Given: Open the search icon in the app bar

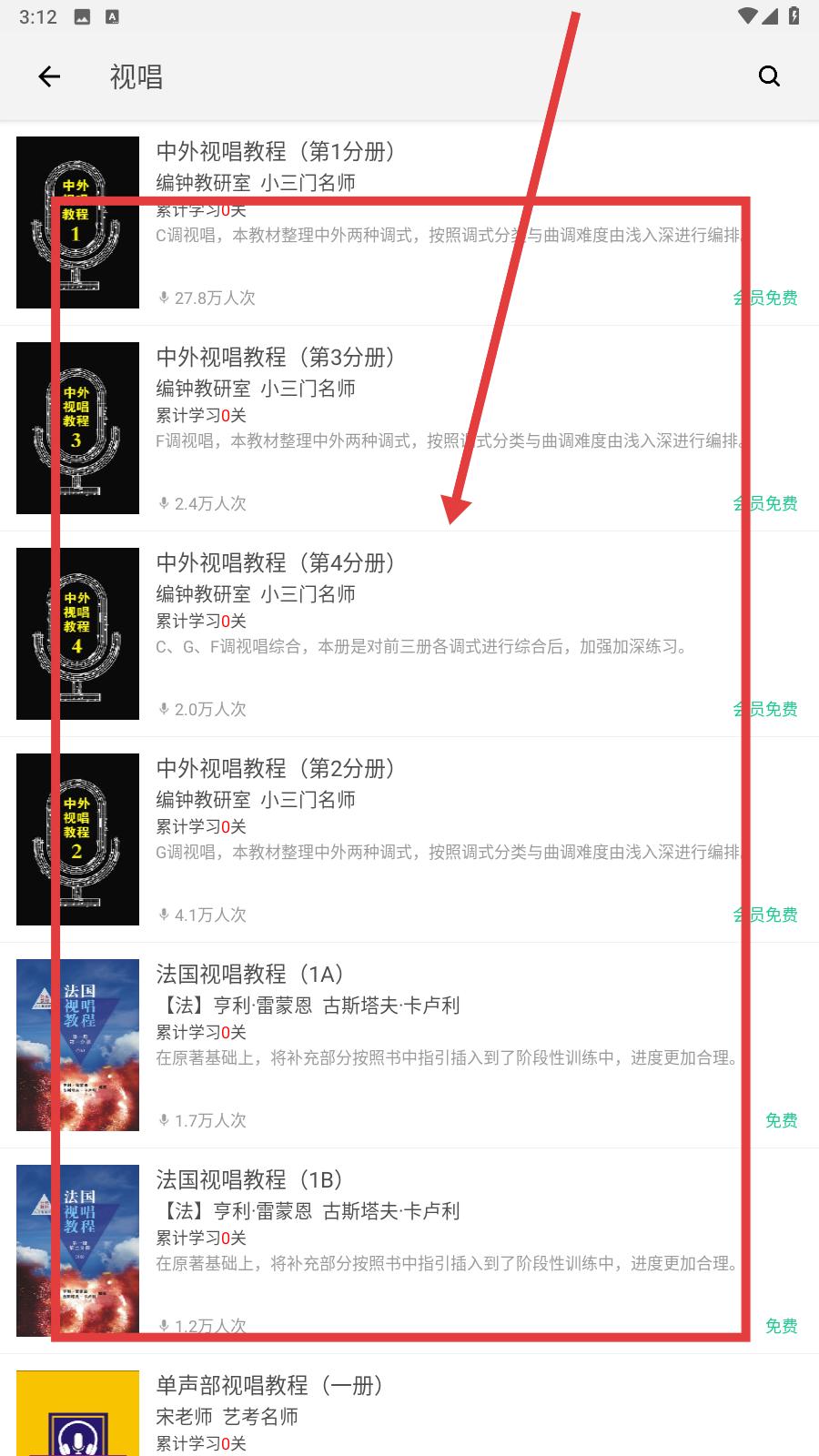Looking at the screenshot, I should (769, 77).
